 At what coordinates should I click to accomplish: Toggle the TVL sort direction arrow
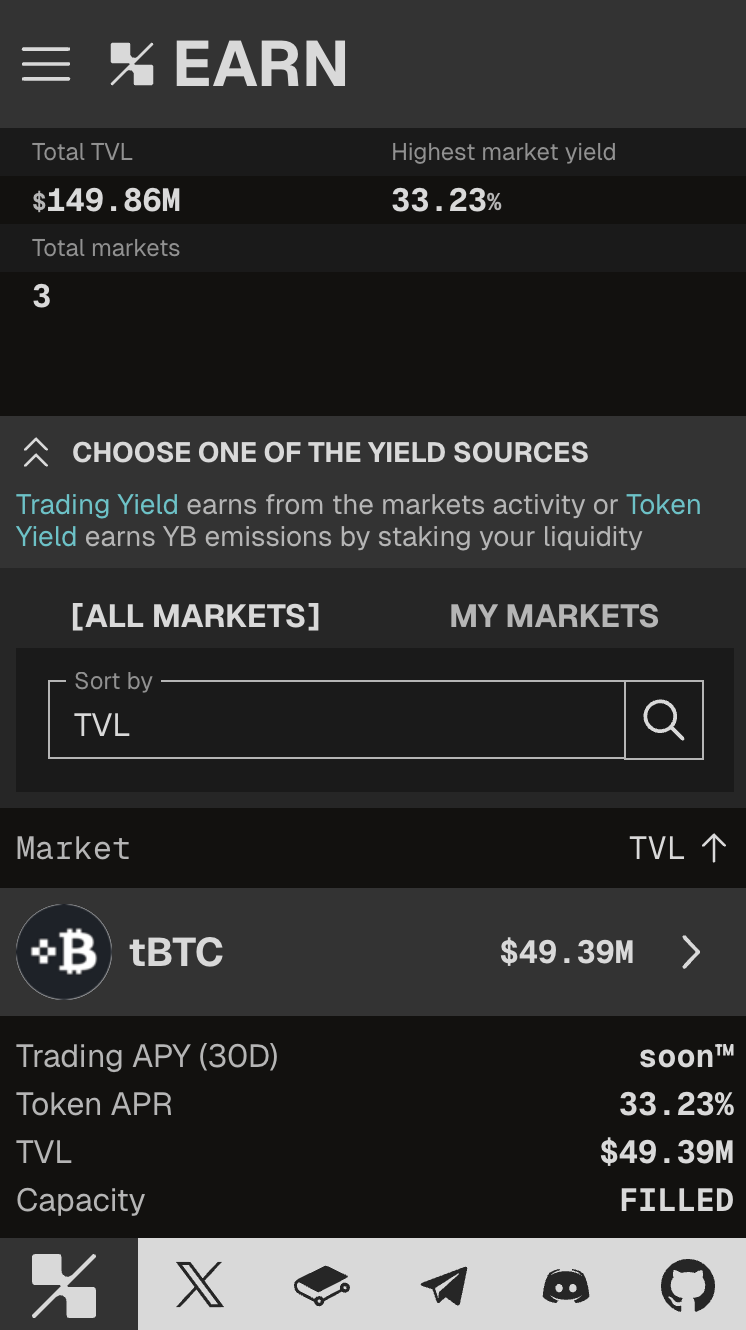(713, 847)
